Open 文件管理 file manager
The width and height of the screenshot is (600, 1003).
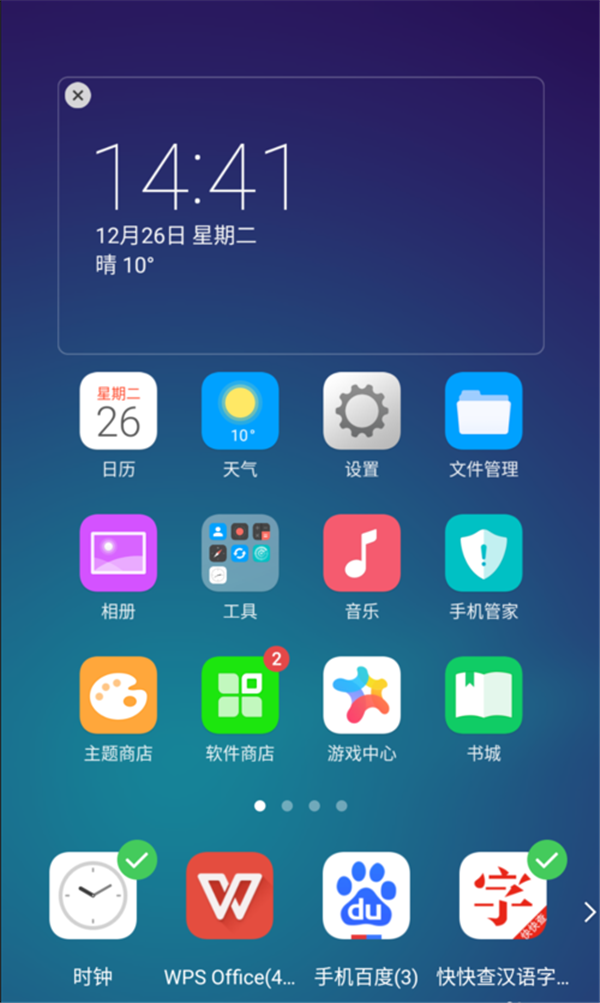(x=484, y=411)
